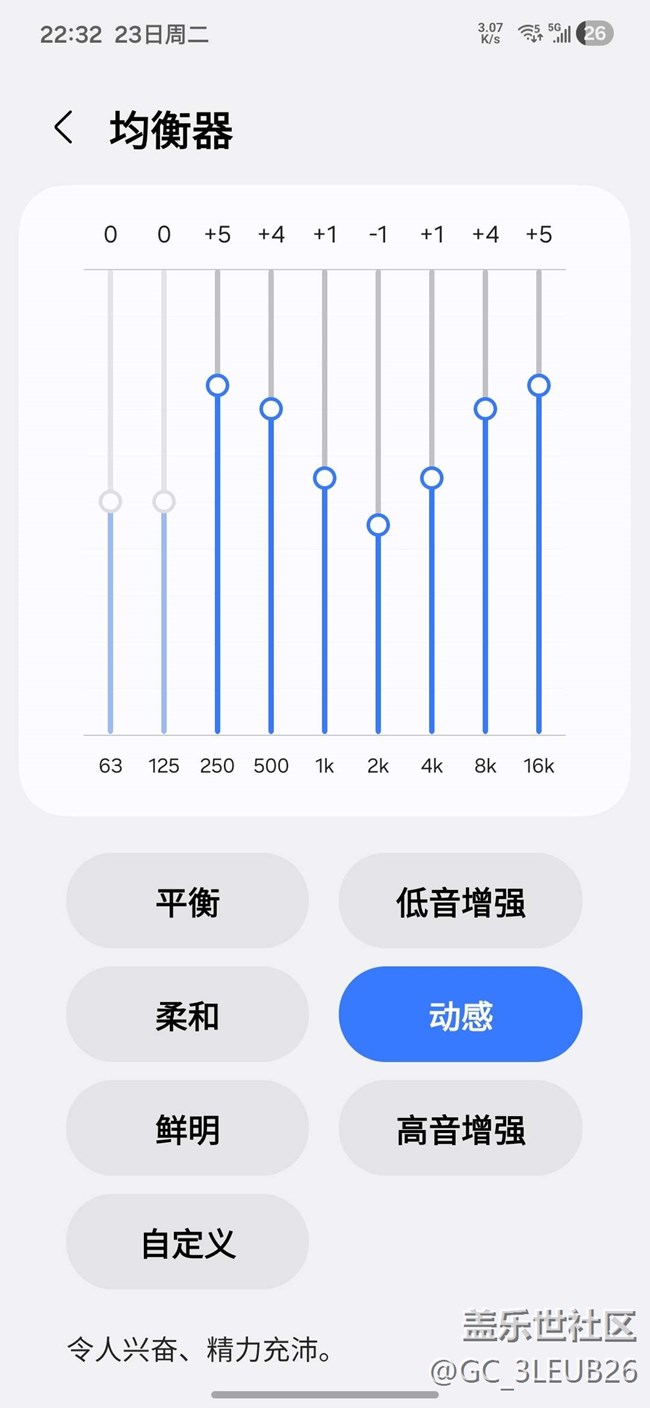650x1408 pixels.
Task: Tap the 250 Hz slider handle
Action: click(217, 385)
